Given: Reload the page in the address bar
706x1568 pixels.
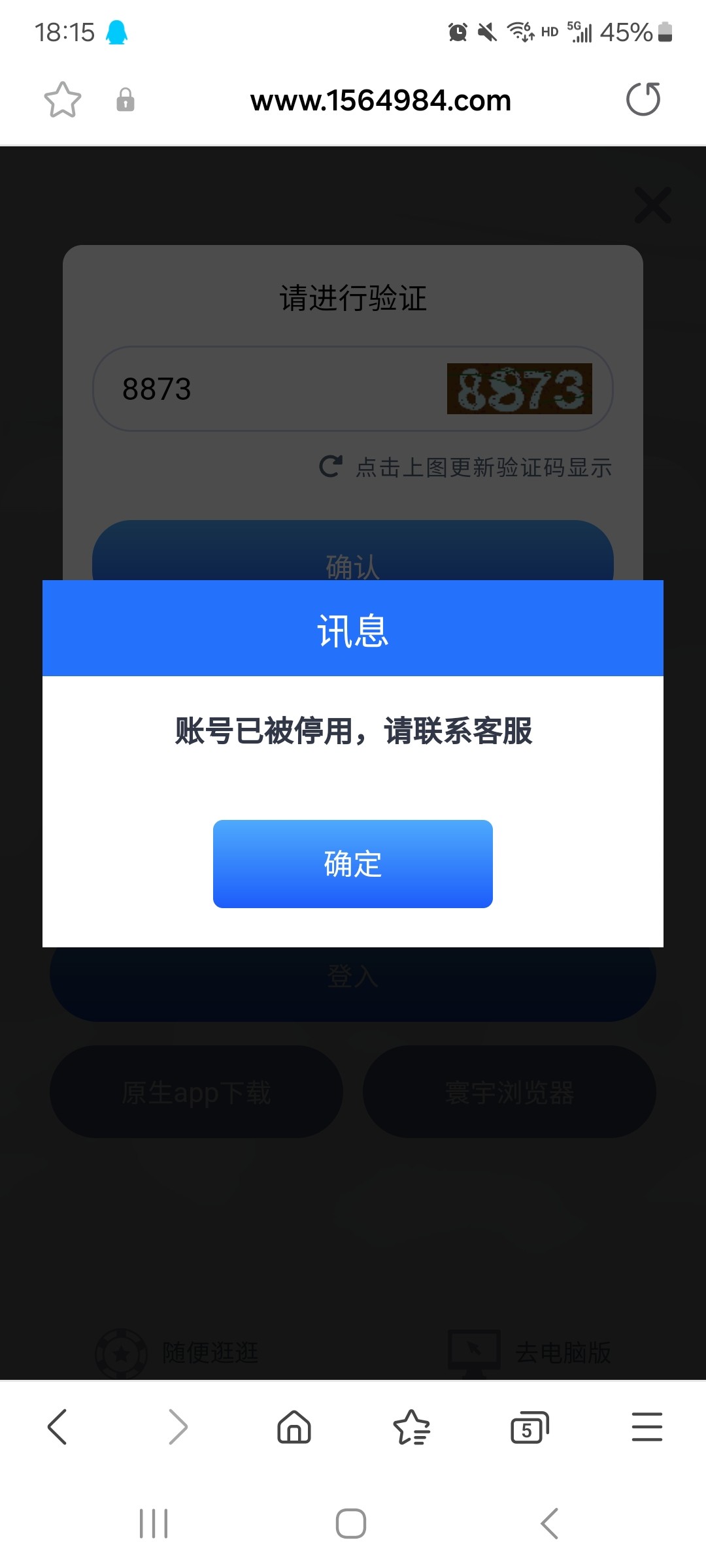Looking at the screenshot, I should click(643, 99).
